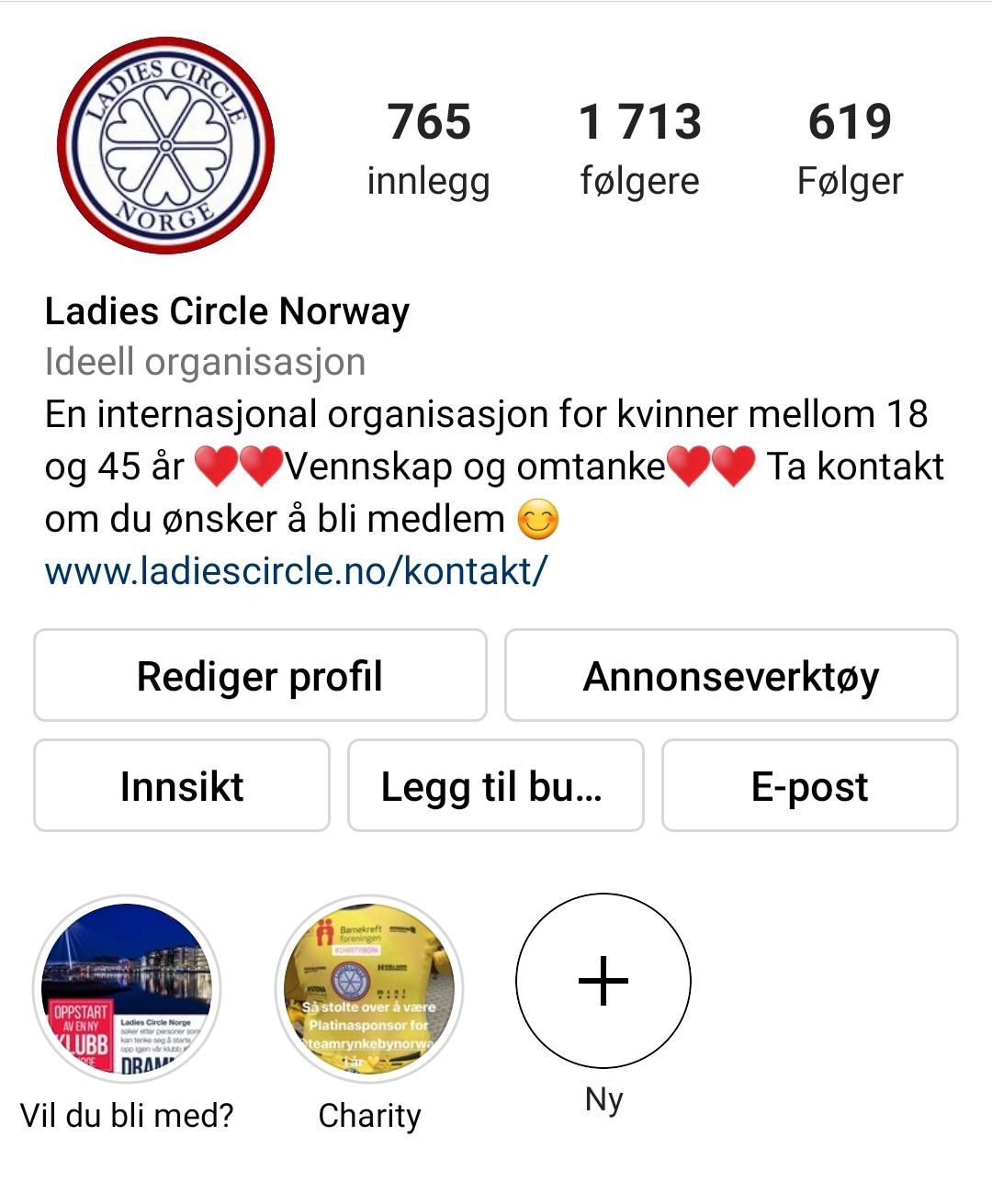The height and width of the screenshot is (1204, 992).
Task: Open the 619 Følger list
Action: pos(850,149)
